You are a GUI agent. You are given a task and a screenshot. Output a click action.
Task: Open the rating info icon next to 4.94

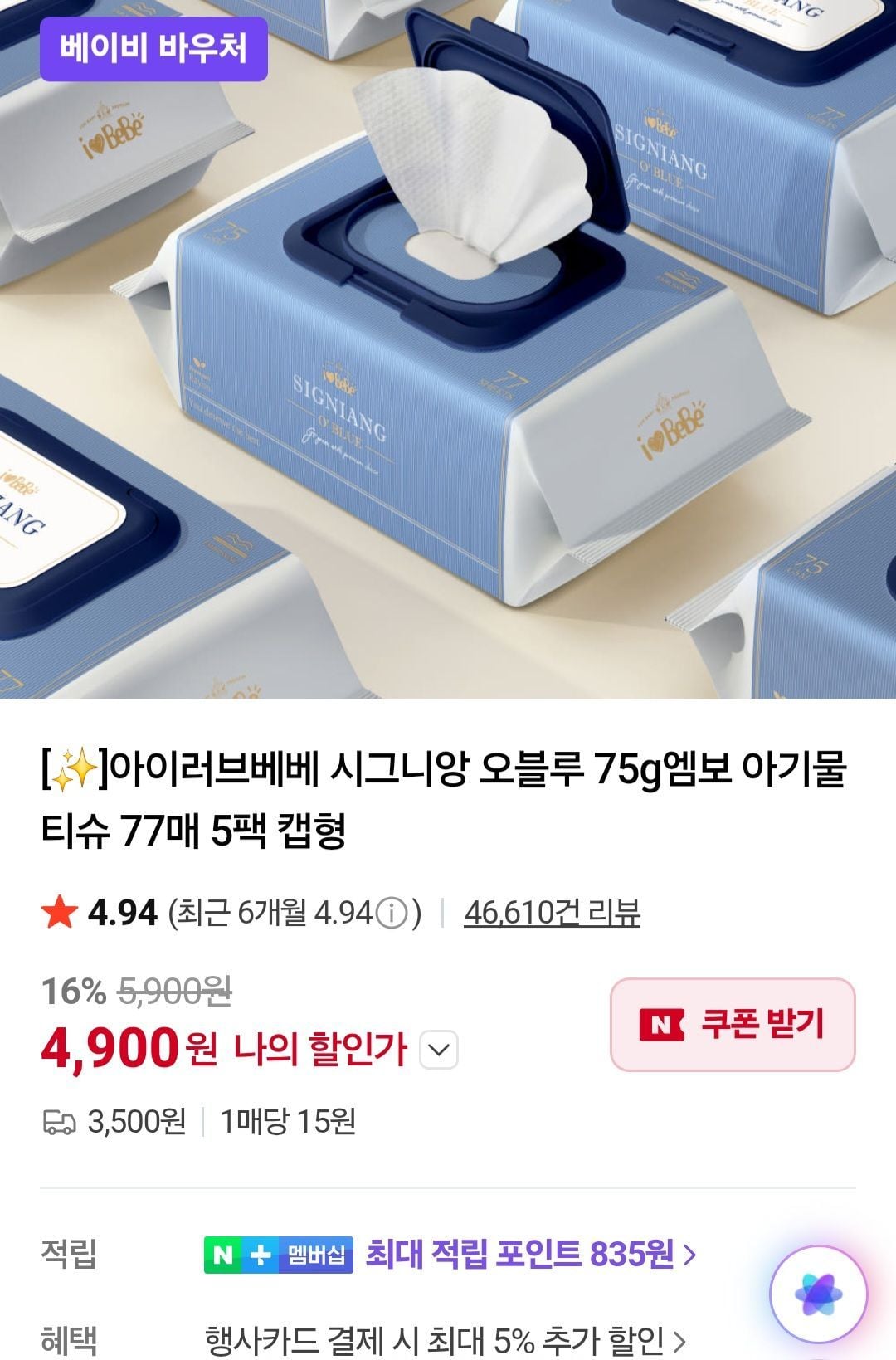click(392, 914)
